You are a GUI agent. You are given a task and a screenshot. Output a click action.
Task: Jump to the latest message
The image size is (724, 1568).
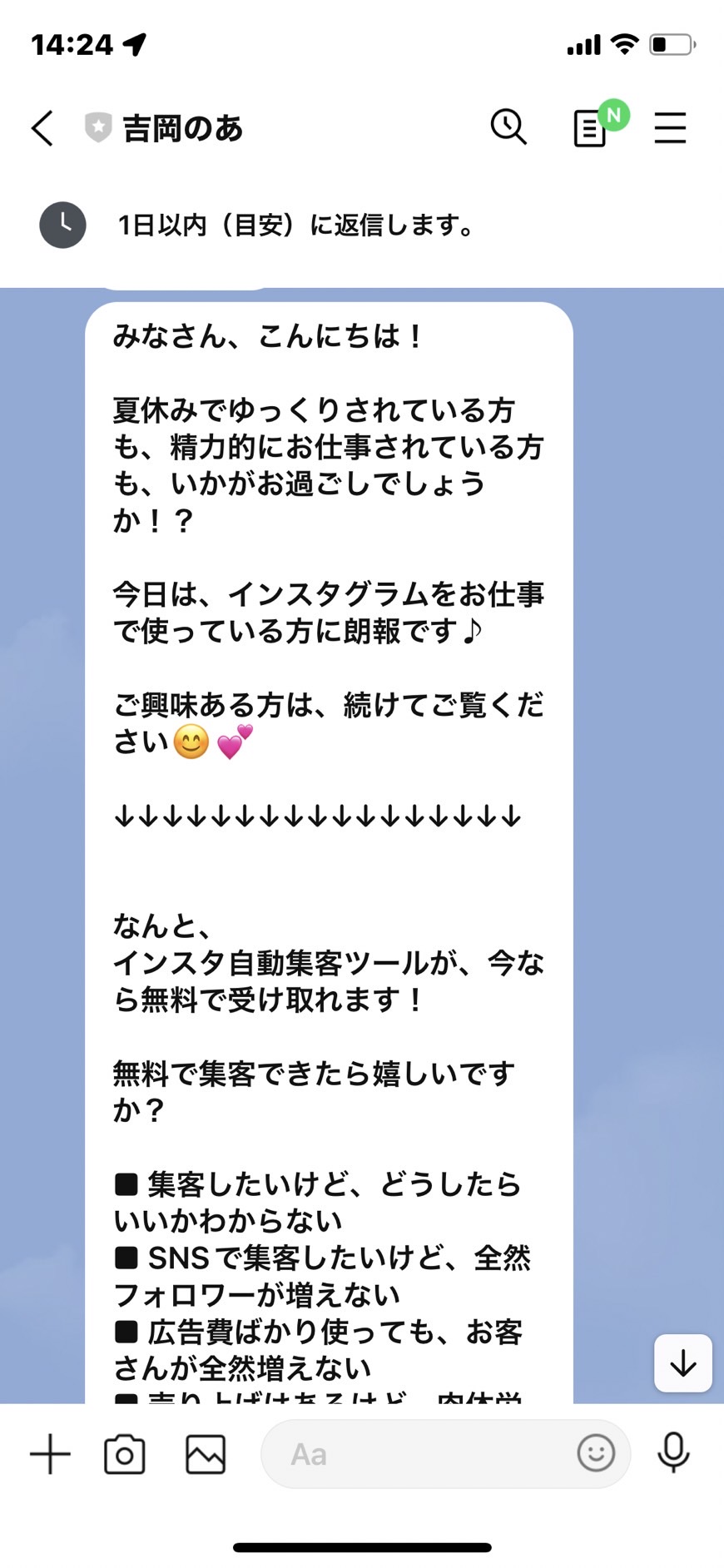pyautogui.click(x=683, y=1363)
